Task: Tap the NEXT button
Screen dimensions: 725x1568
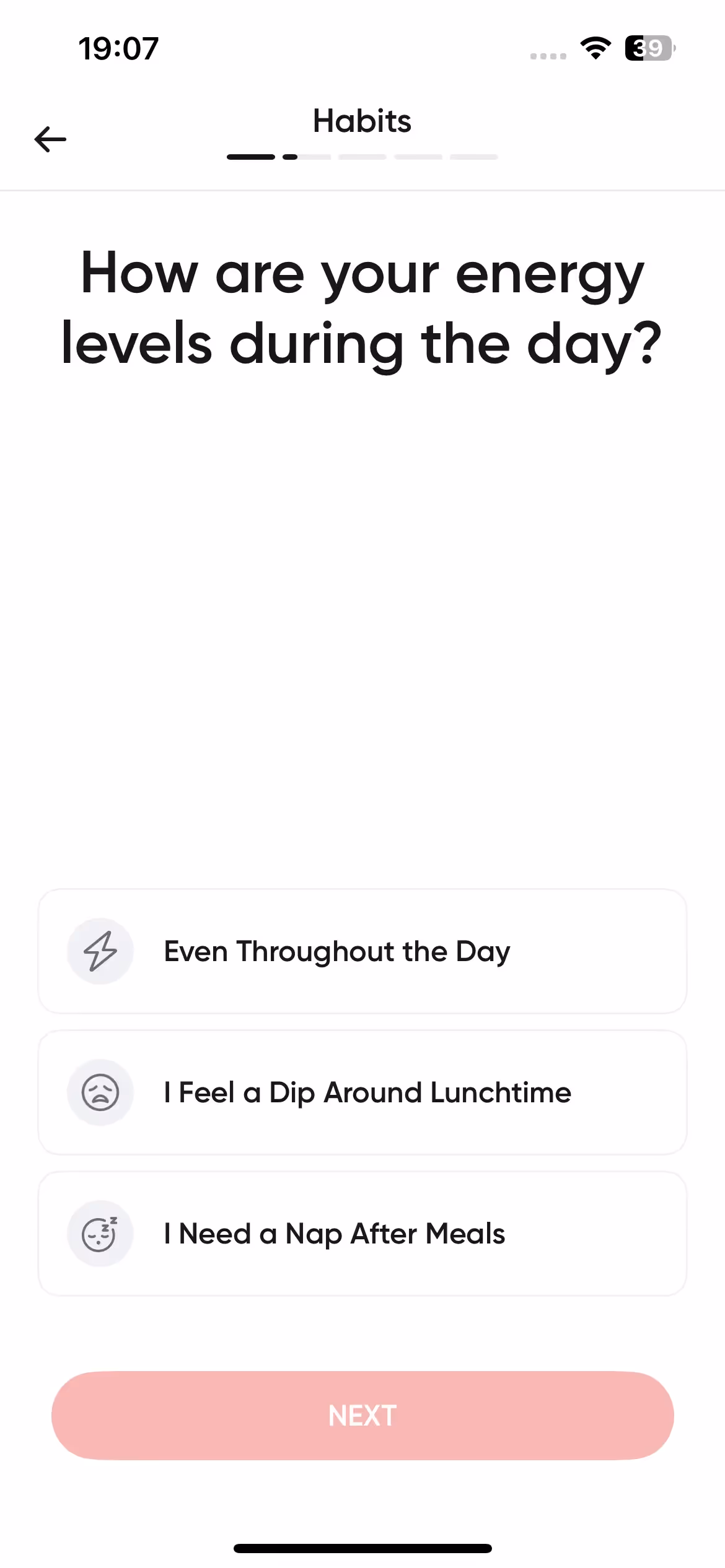Action: pos(362,1416)
